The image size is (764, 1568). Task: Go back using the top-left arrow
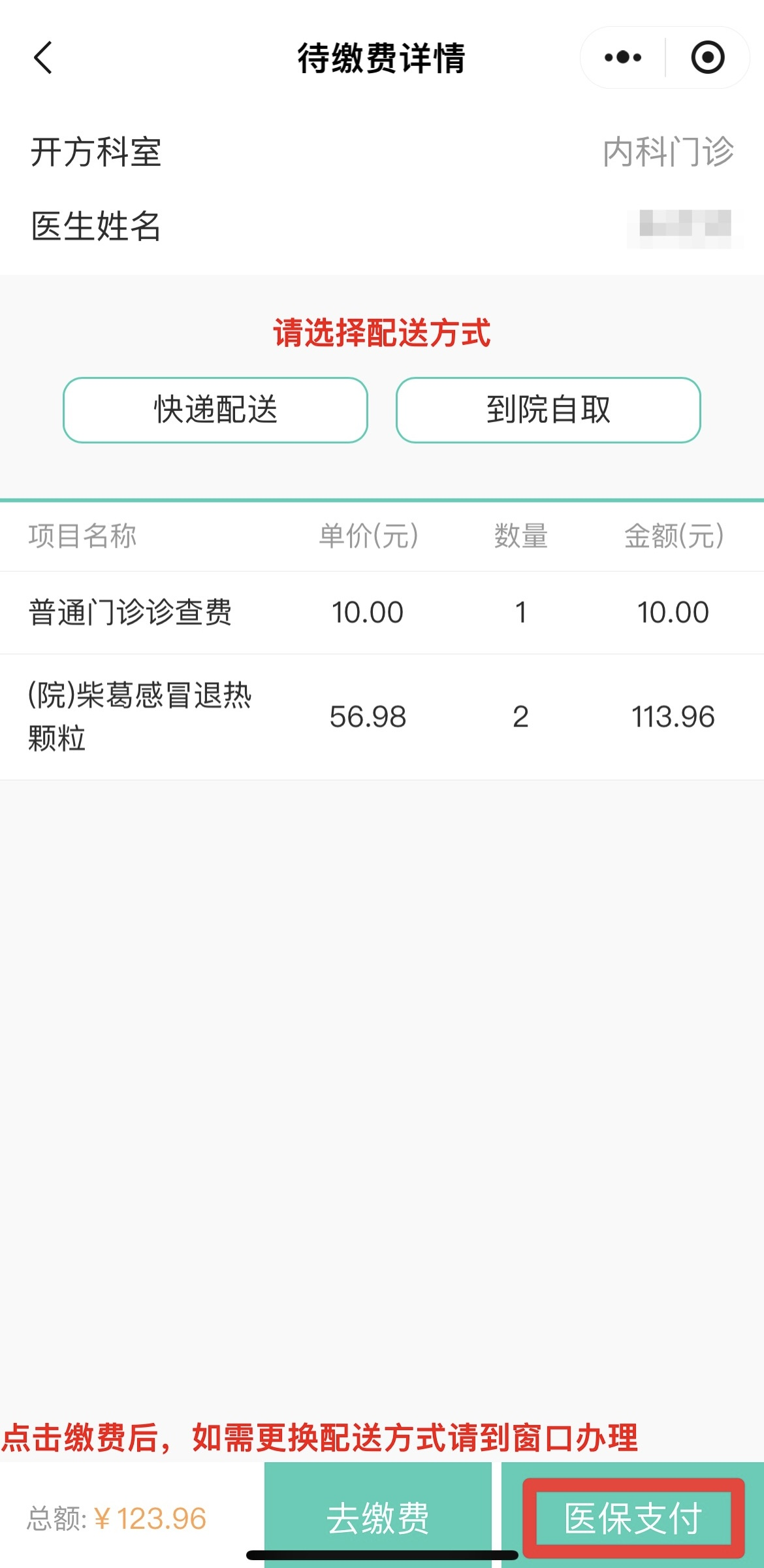coord(43,57)
